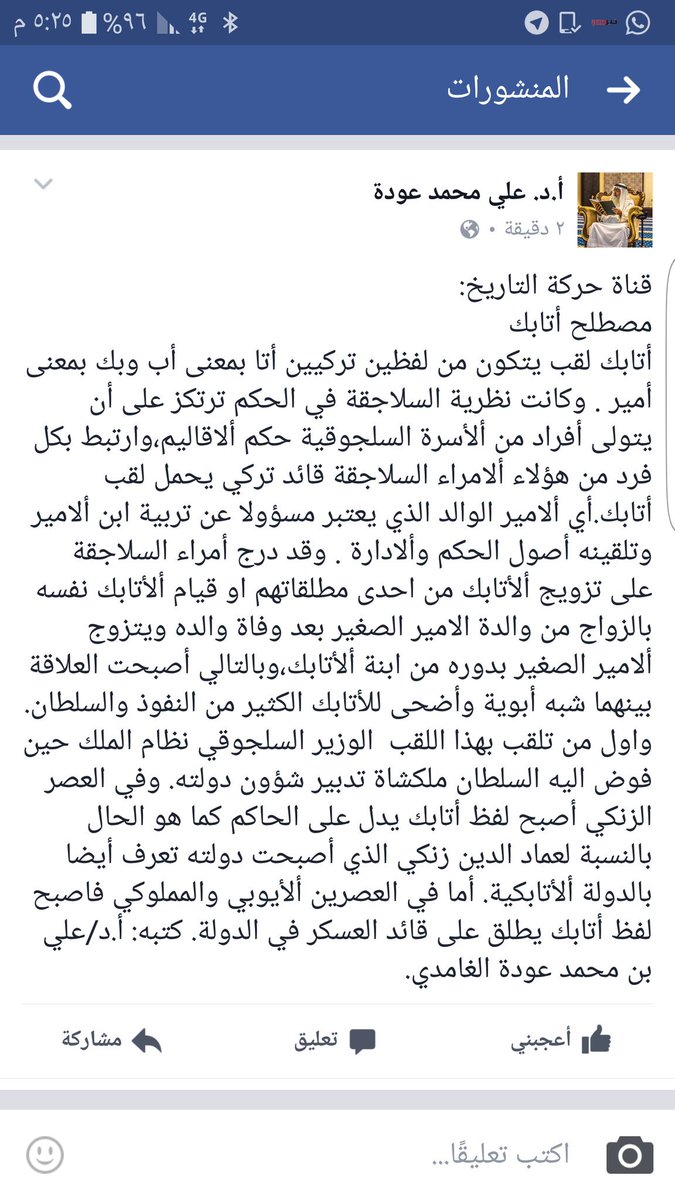The image size is (675, 1200).
Task: Open profile of أ.د. علي محمد عودة
Action: click(469, 192)
